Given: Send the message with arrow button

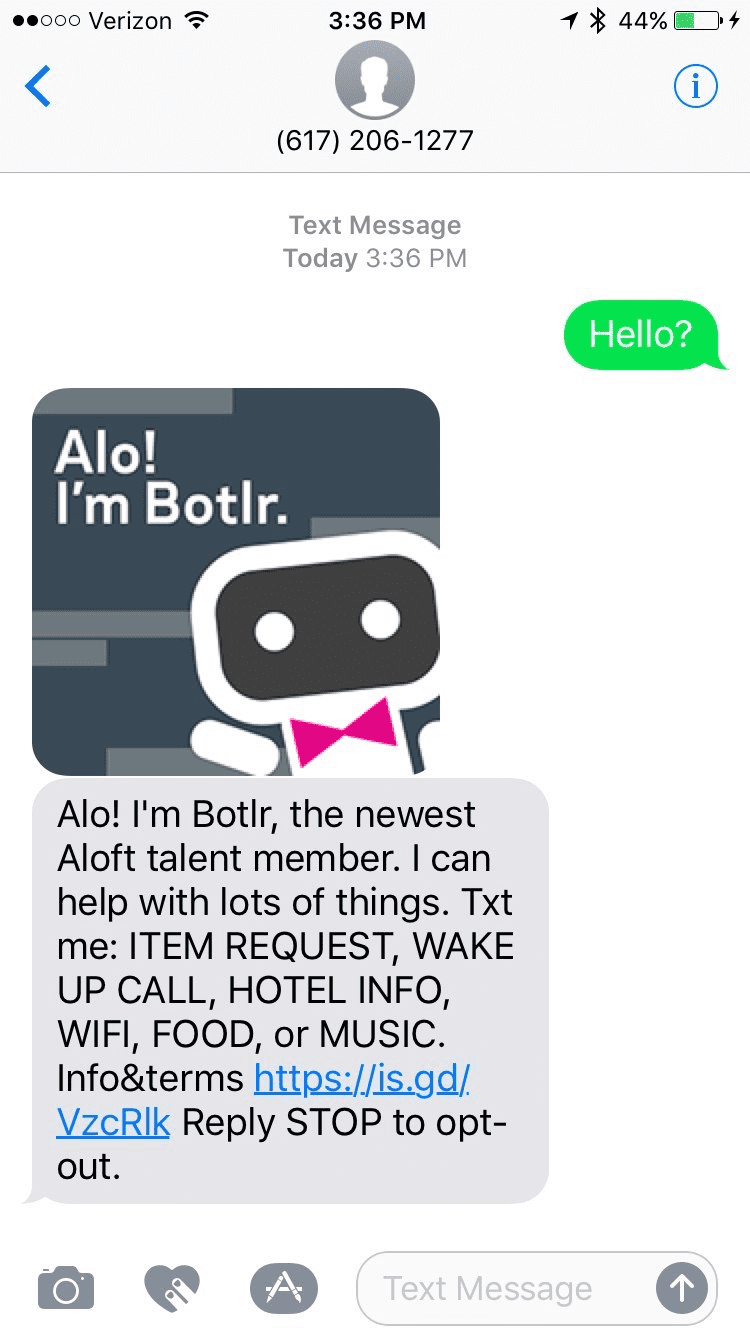Looking at the screenshot, I should click(682, 1288).
